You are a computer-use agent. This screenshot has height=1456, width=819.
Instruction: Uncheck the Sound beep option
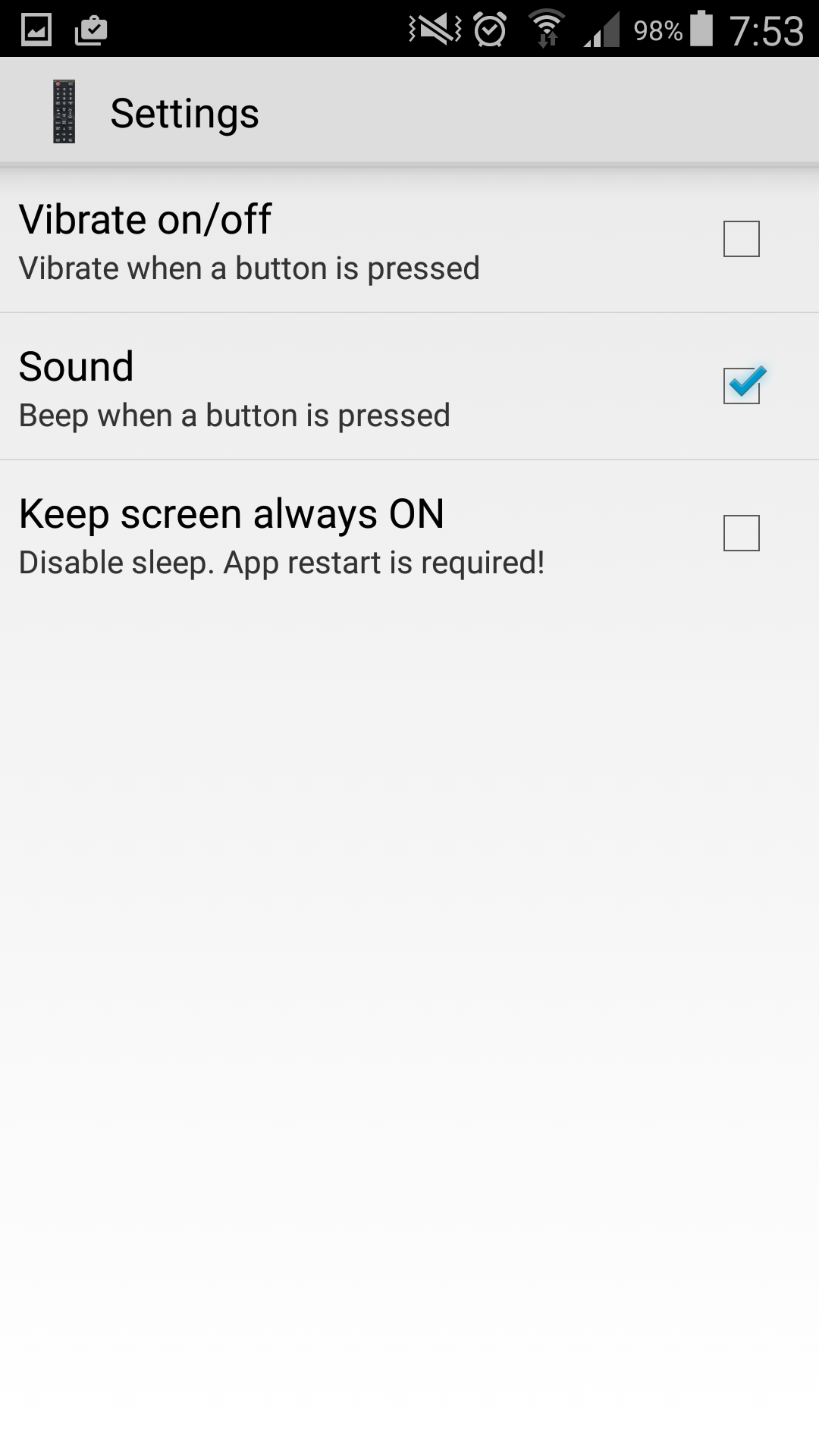coord(741,386)
